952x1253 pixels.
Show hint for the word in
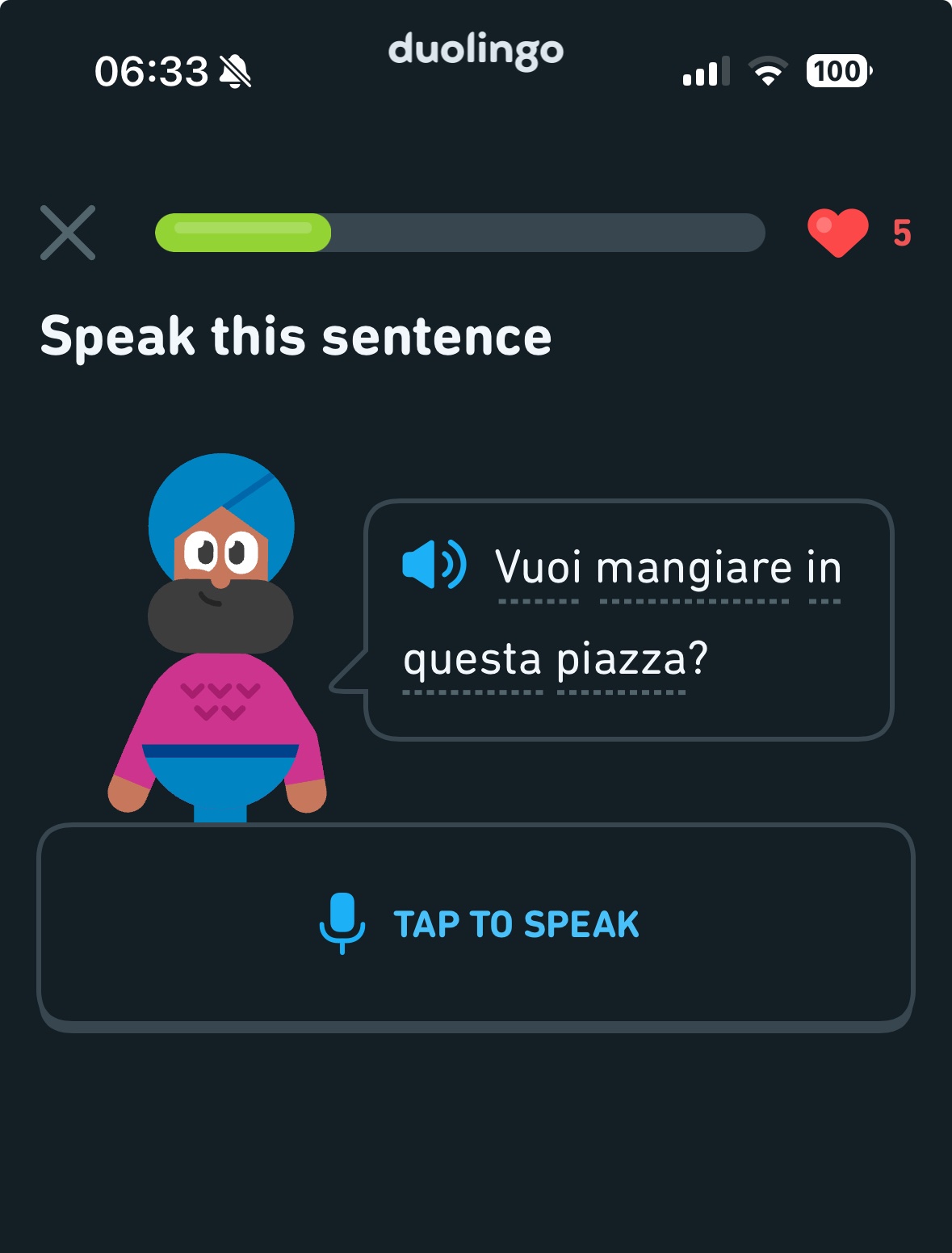tap(824, 567)
